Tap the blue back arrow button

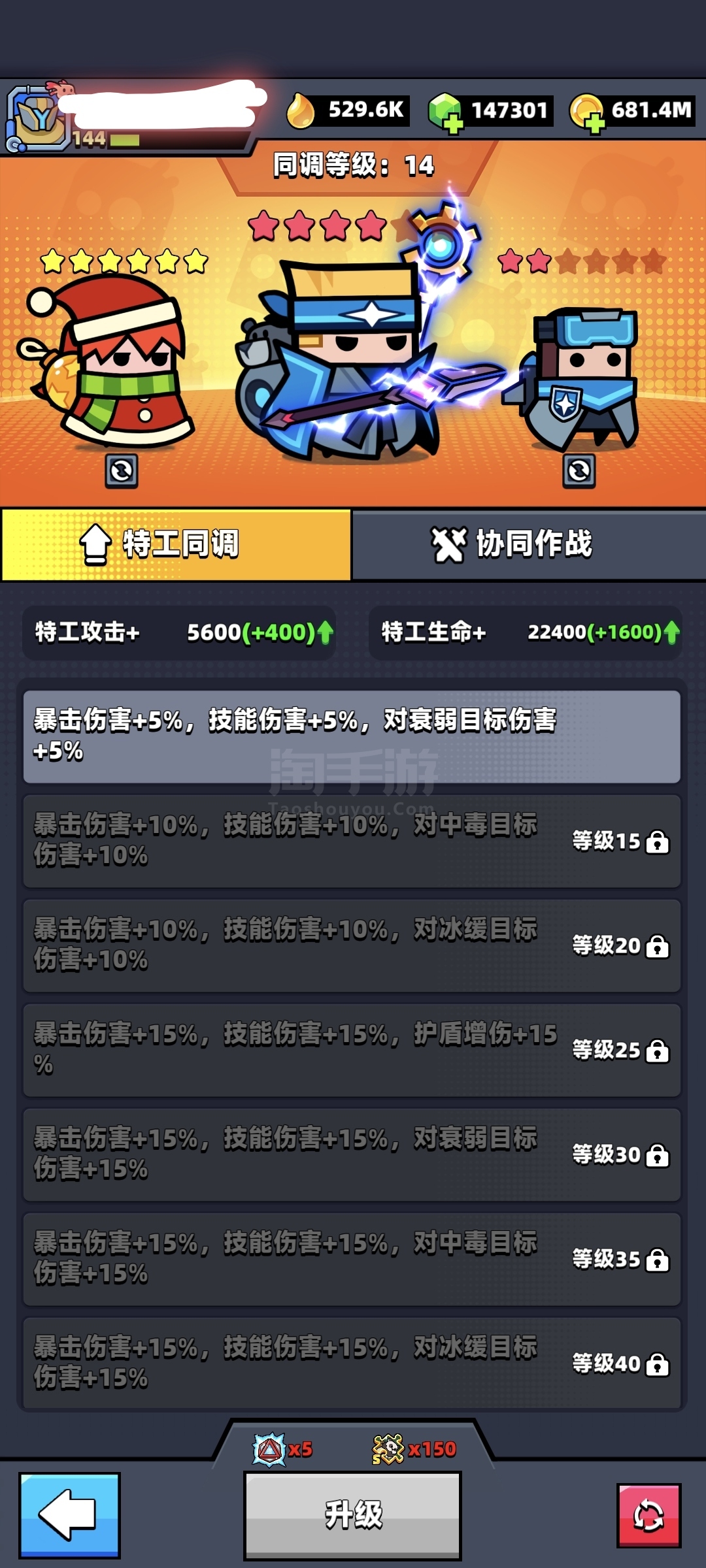click(x=69, y=1514)
